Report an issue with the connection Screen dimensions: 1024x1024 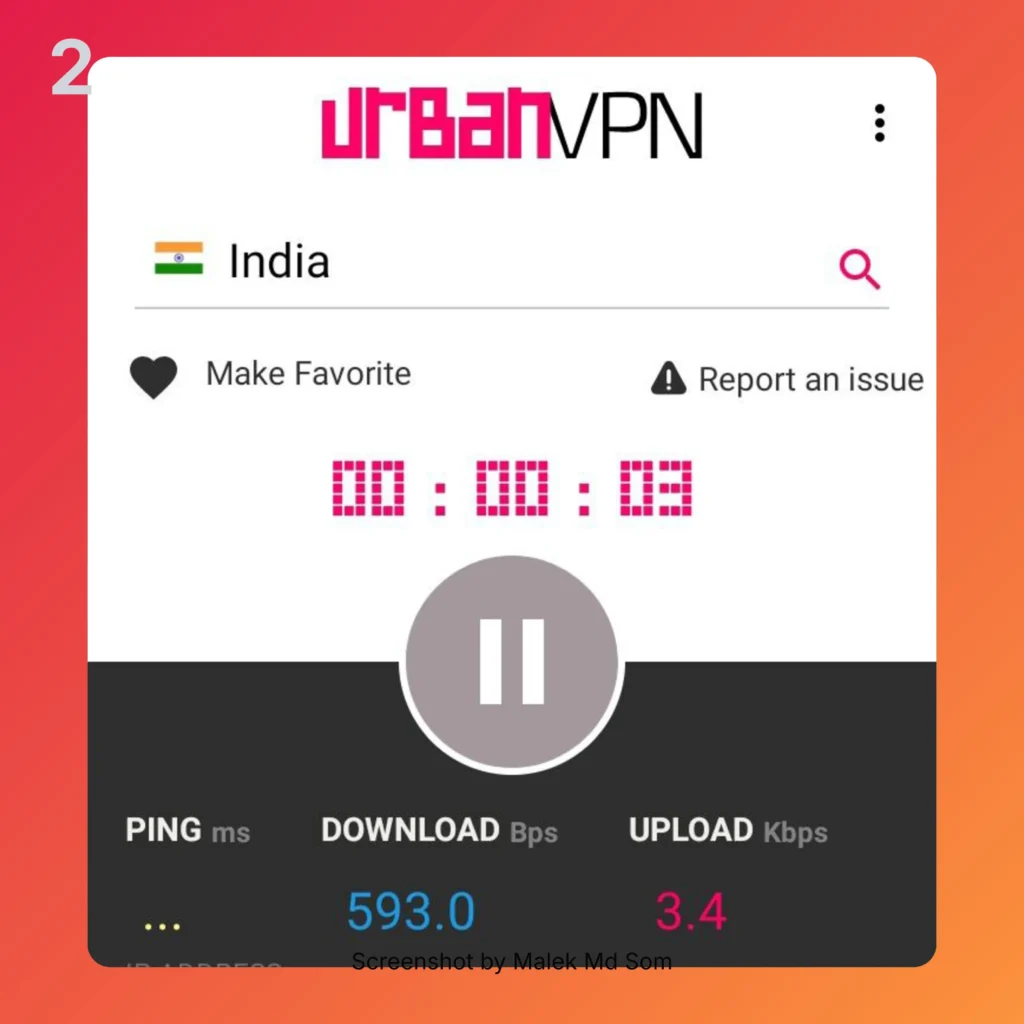(x=787, y=380)
